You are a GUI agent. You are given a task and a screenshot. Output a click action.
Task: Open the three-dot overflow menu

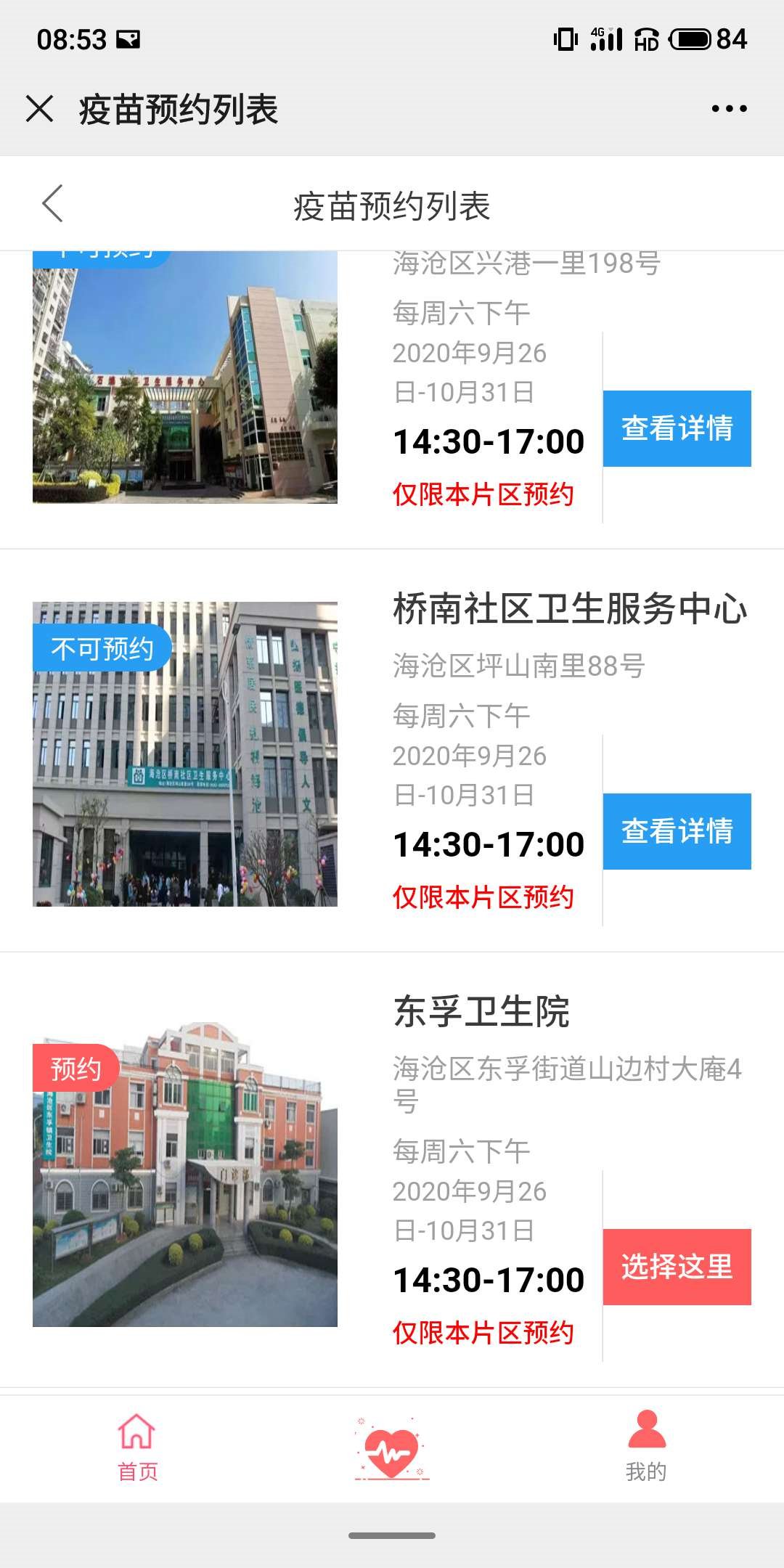(x=729, y=109)
